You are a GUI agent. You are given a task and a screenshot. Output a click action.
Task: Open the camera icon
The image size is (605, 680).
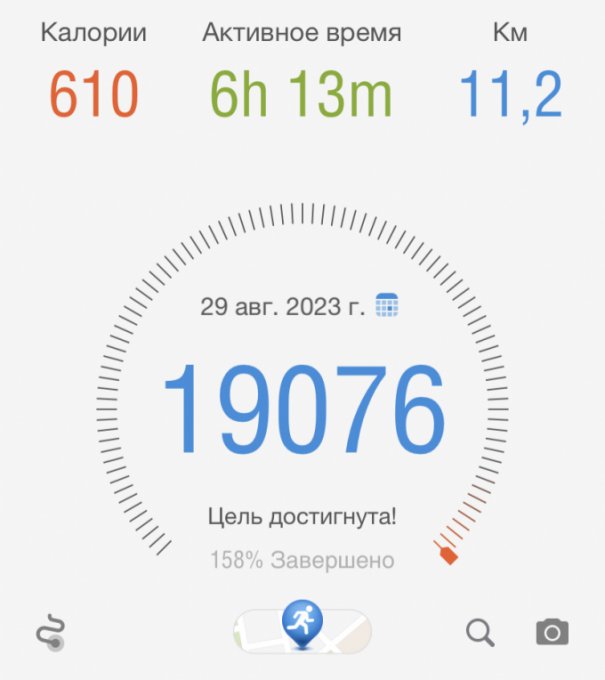pyautogui.click(x=552, y=632)
